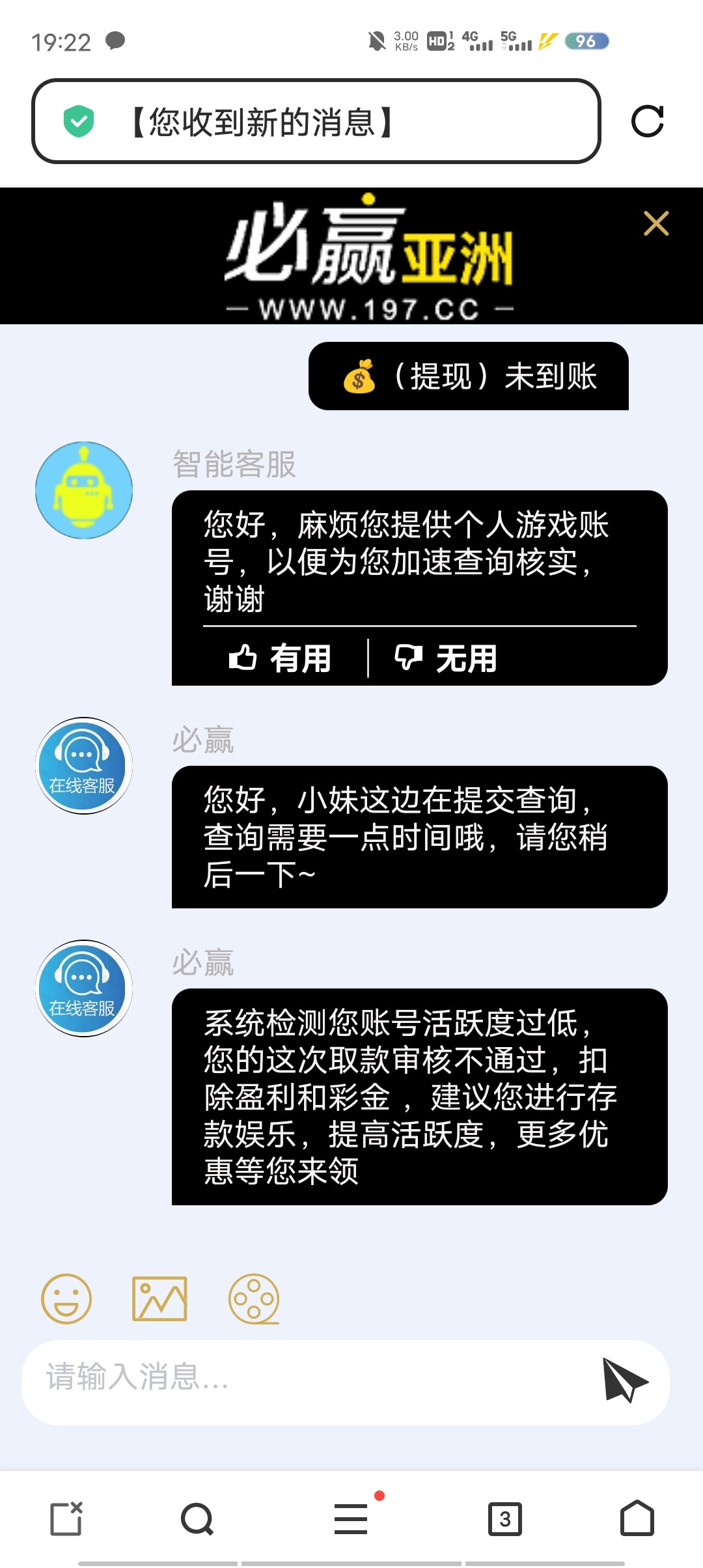Open the emoji picker
Image resolution: width=703 pixels, height=1568 pixels.
pos(66,1298)
